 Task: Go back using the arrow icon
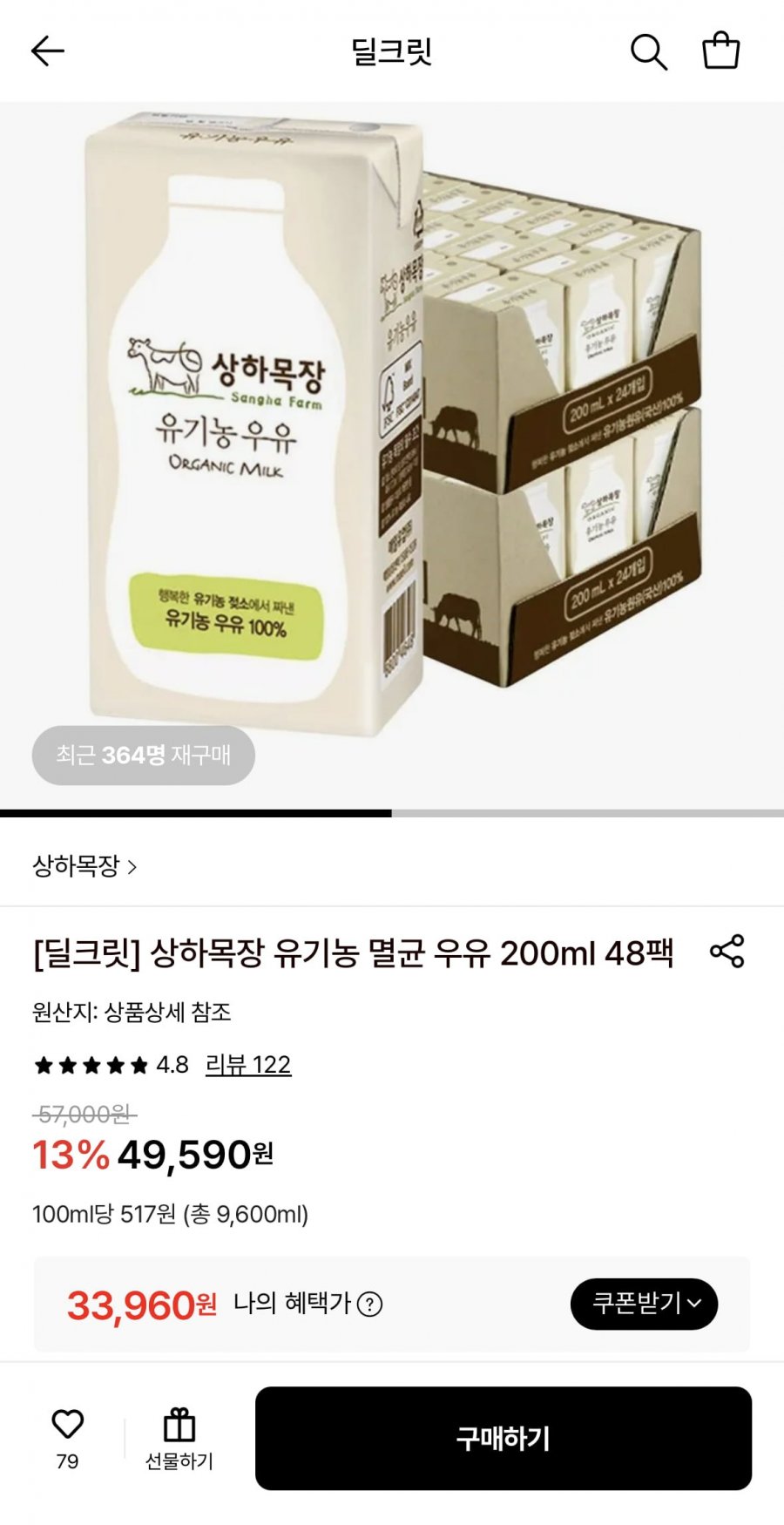(48, 51)
